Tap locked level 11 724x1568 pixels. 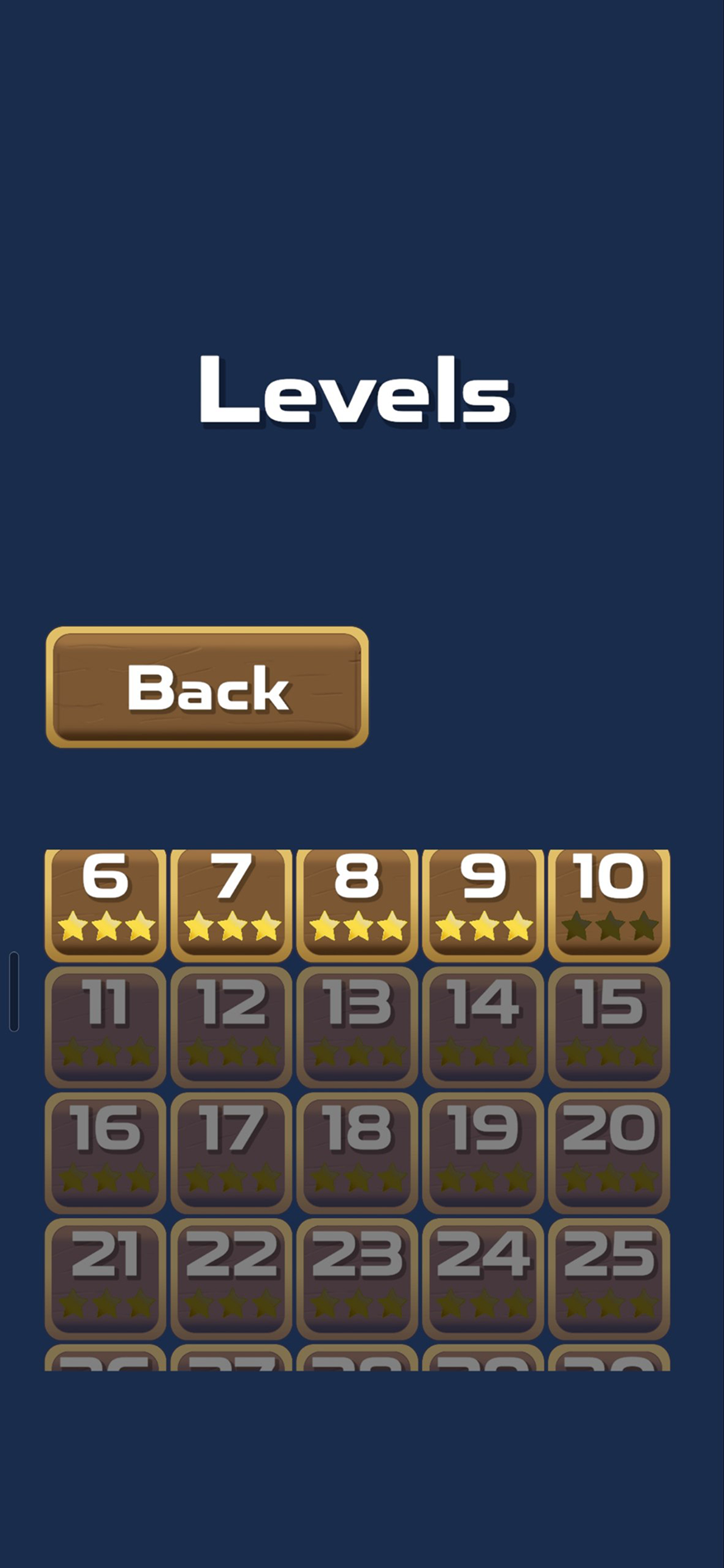(106, 1027)
